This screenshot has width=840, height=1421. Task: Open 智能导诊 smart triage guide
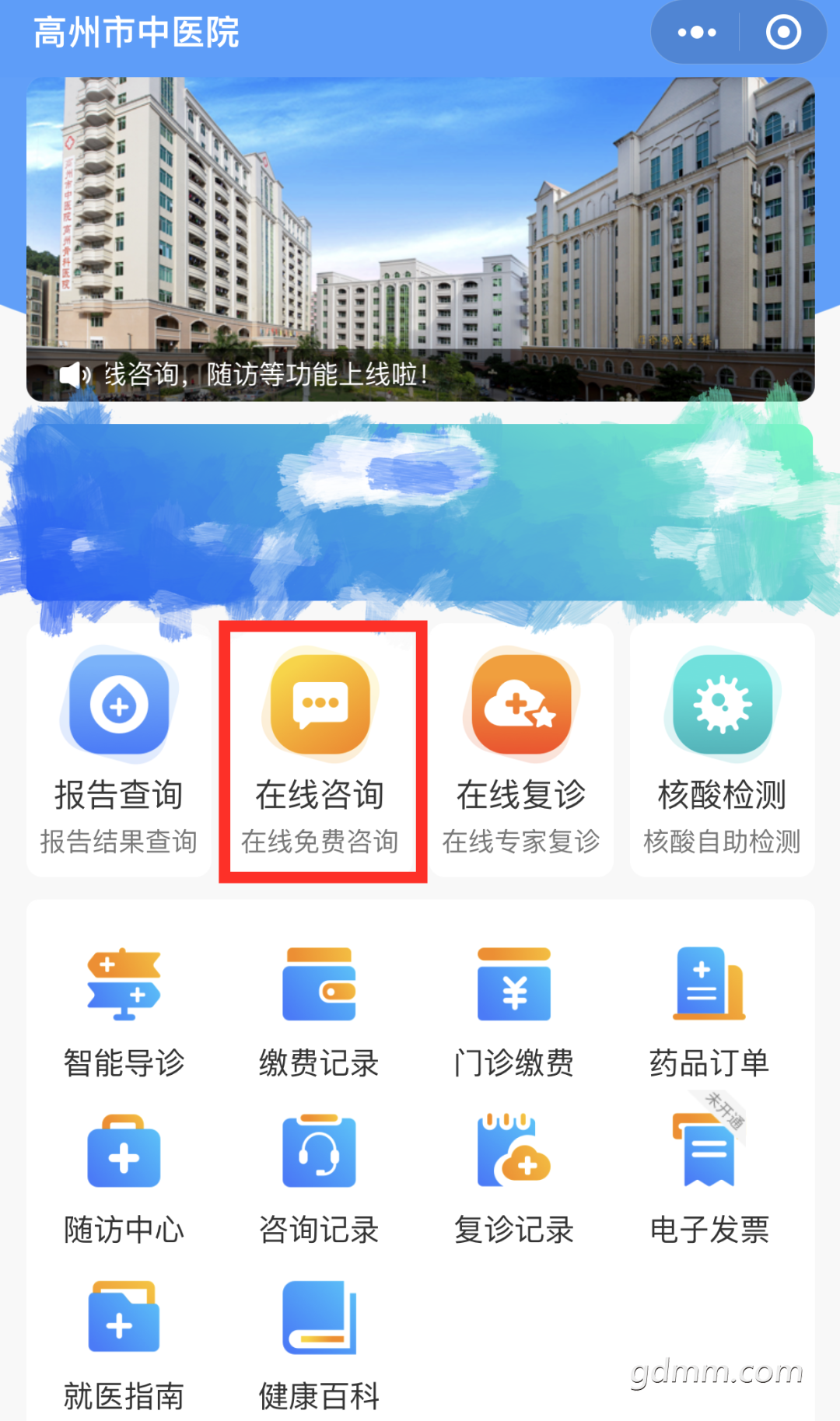124,1013
